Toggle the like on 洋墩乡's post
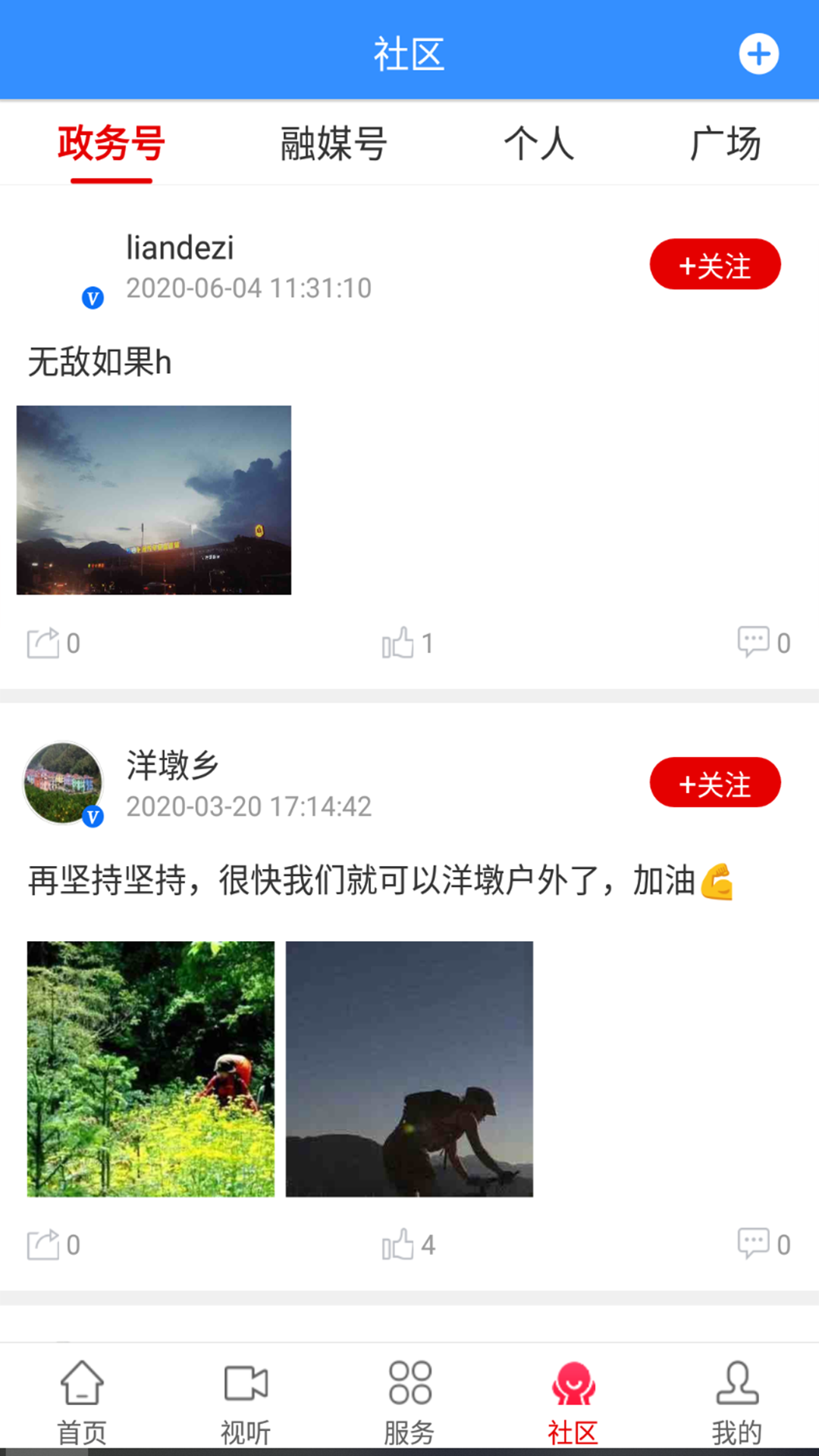819x1456 pixels. (401, 1244)
